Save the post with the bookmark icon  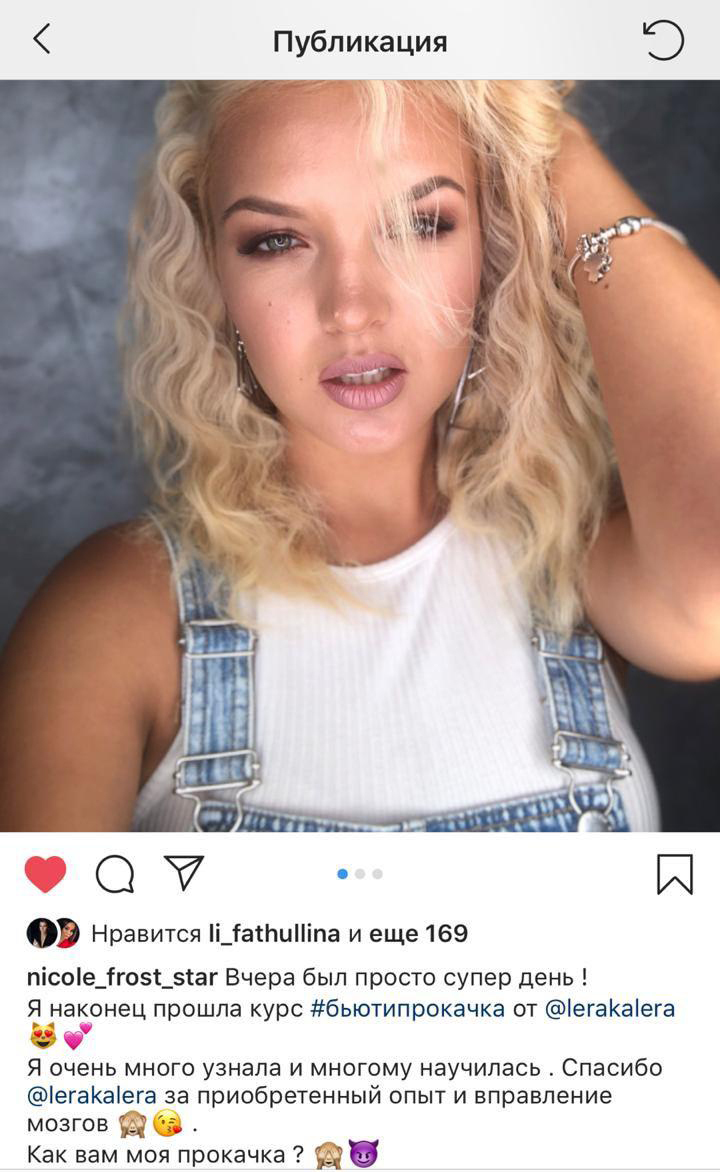point(675,874)
